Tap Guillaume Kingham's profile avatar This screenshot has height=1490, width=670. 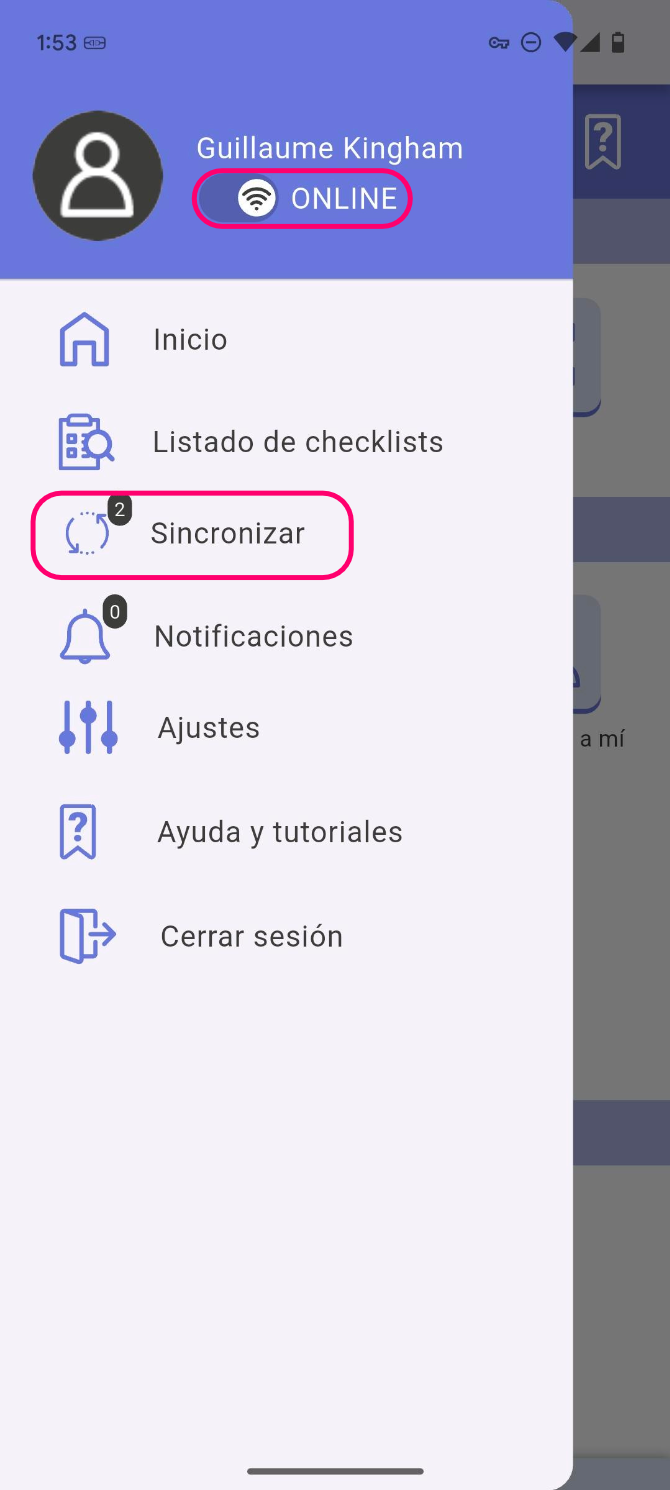point(98,176)
